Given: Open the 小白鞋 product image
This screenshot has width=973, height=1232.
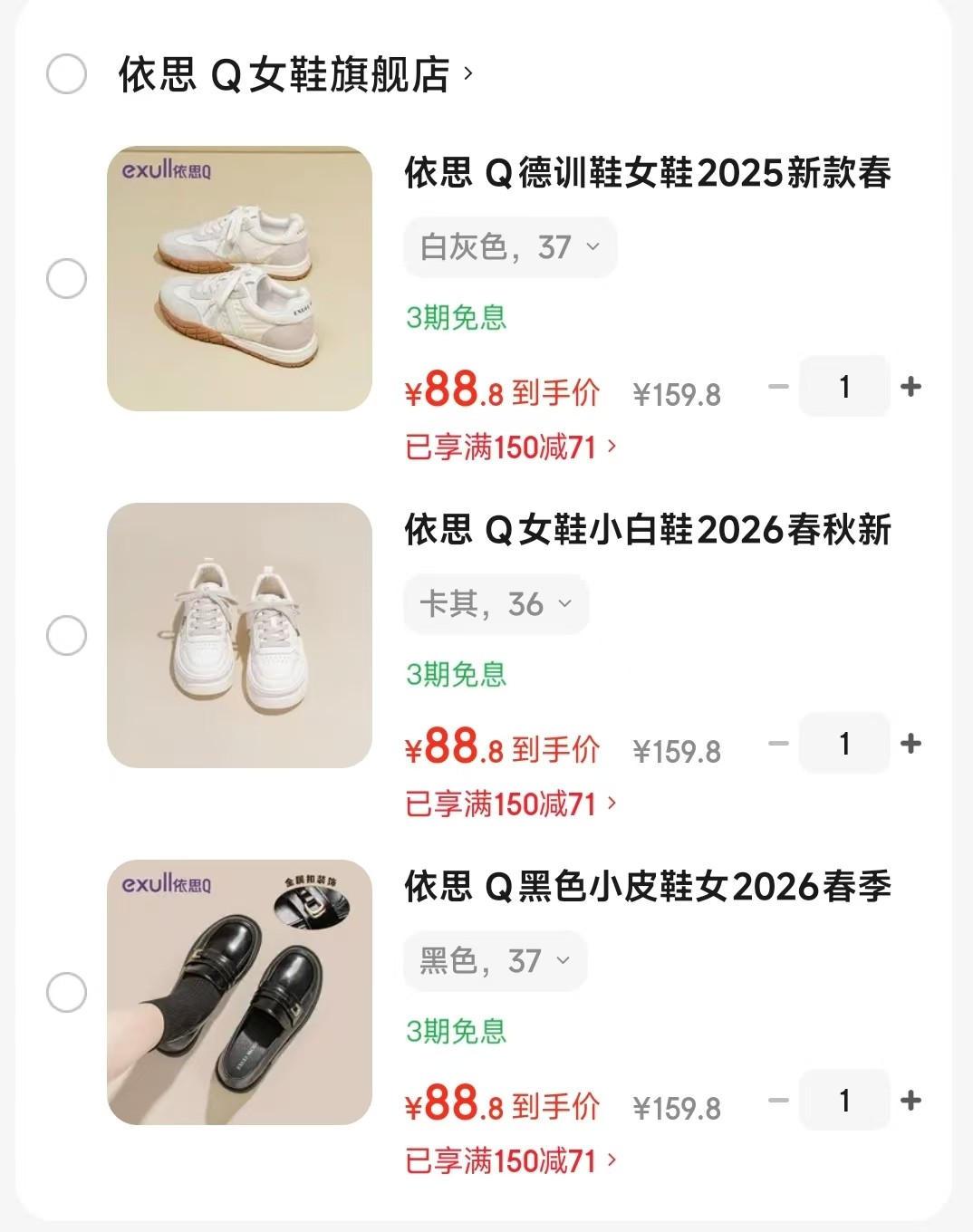Looking at the screenshot, I should tap(239, 635).
